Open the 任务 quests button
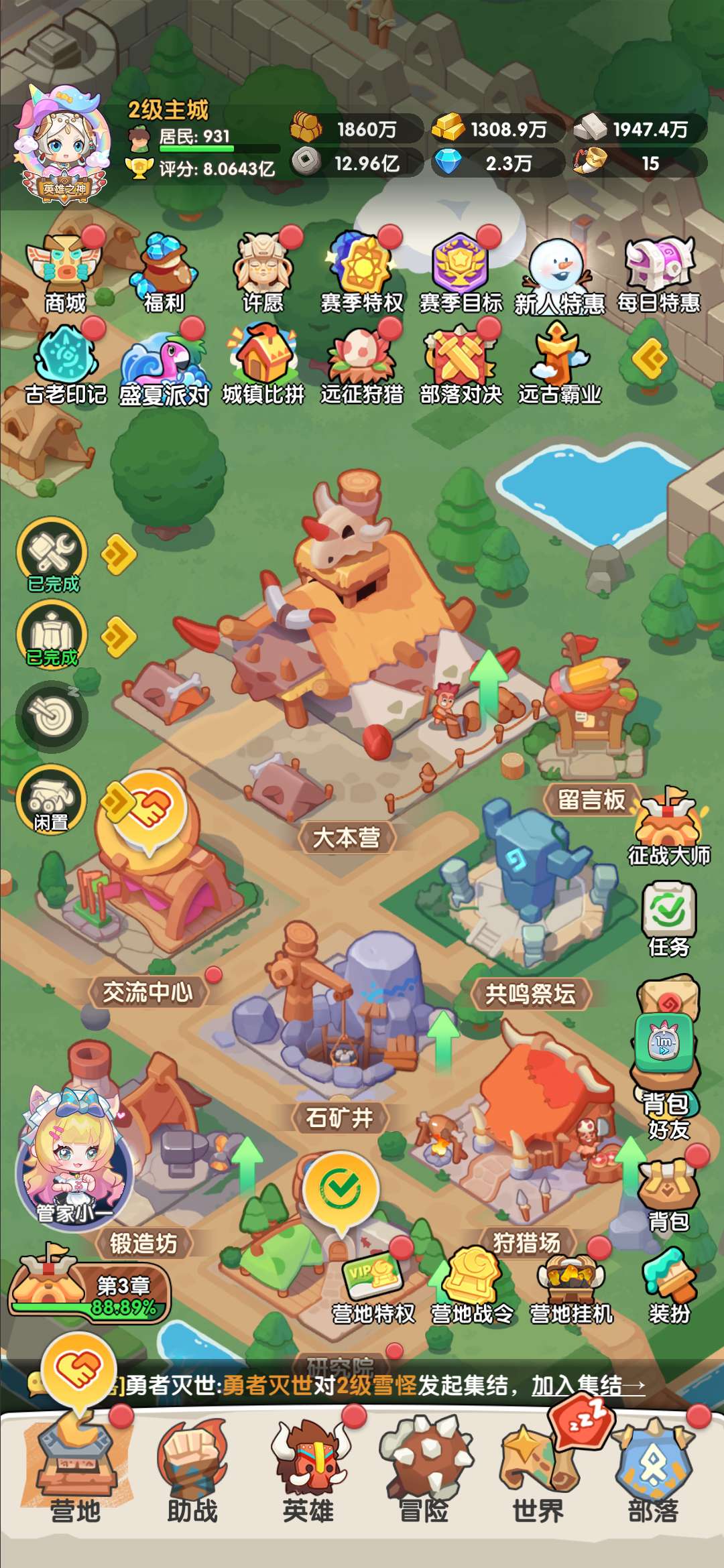This screenshot has height=1568, width=724. pos(668,919)
